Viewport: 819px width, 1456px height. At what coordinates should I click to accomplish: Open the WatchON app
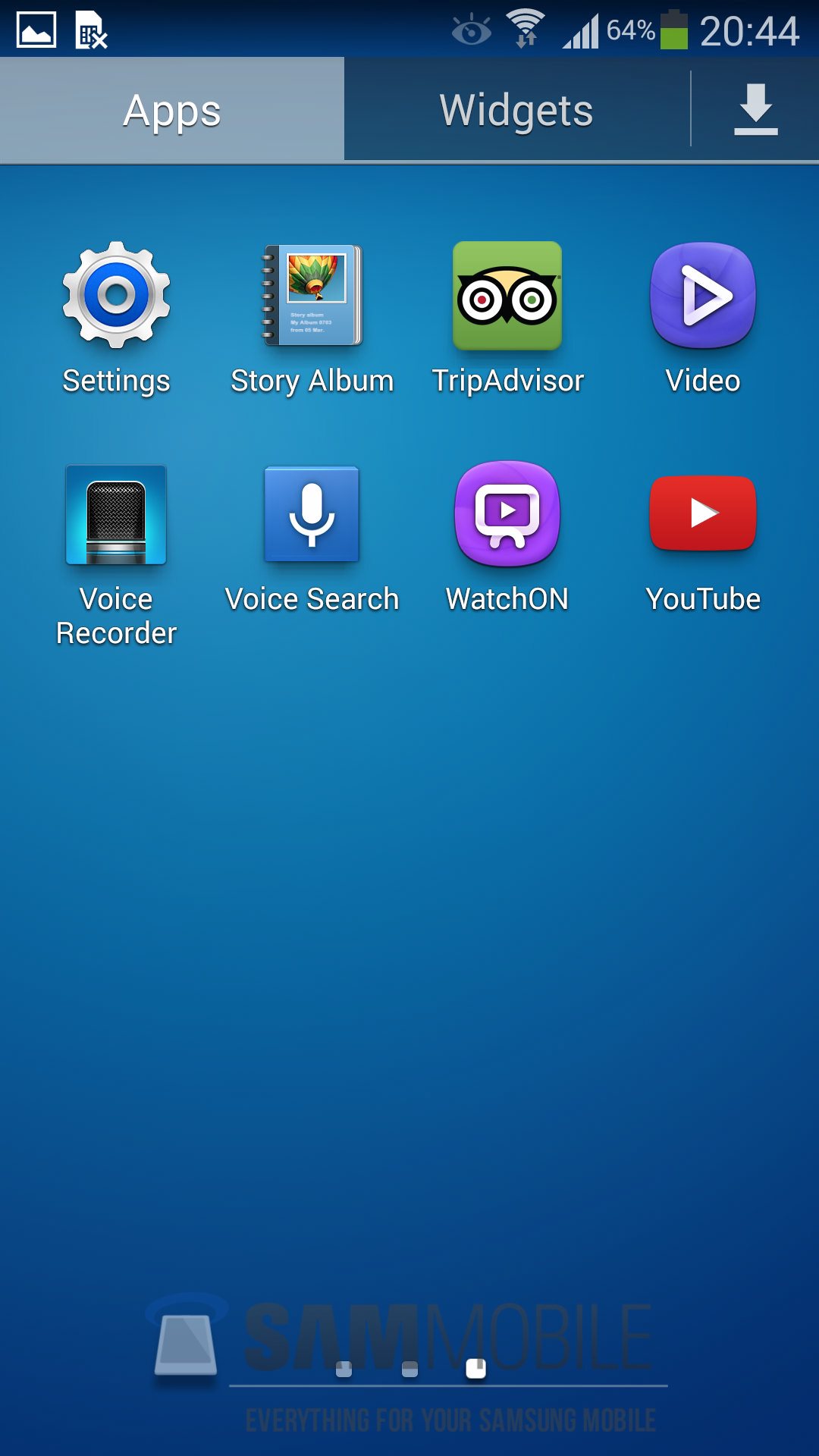[507, 516]
